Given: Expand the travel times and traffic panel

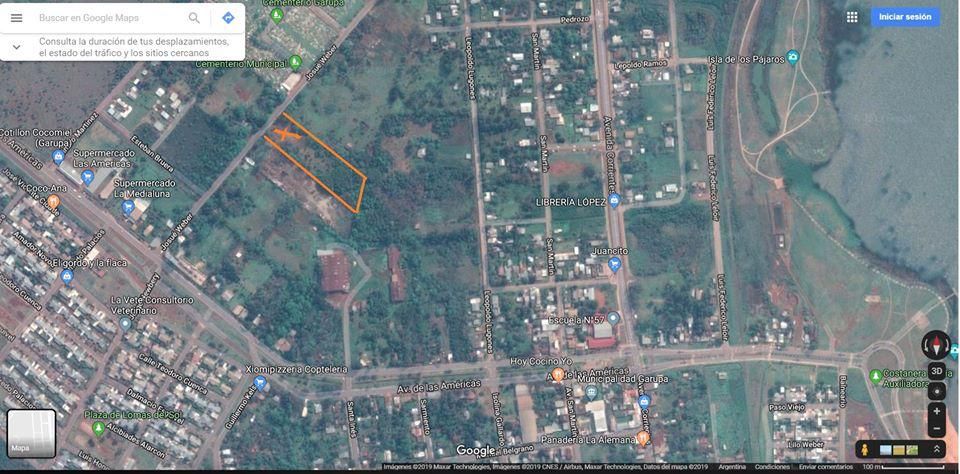Looking at the screenshot, I should click(16, 47).
